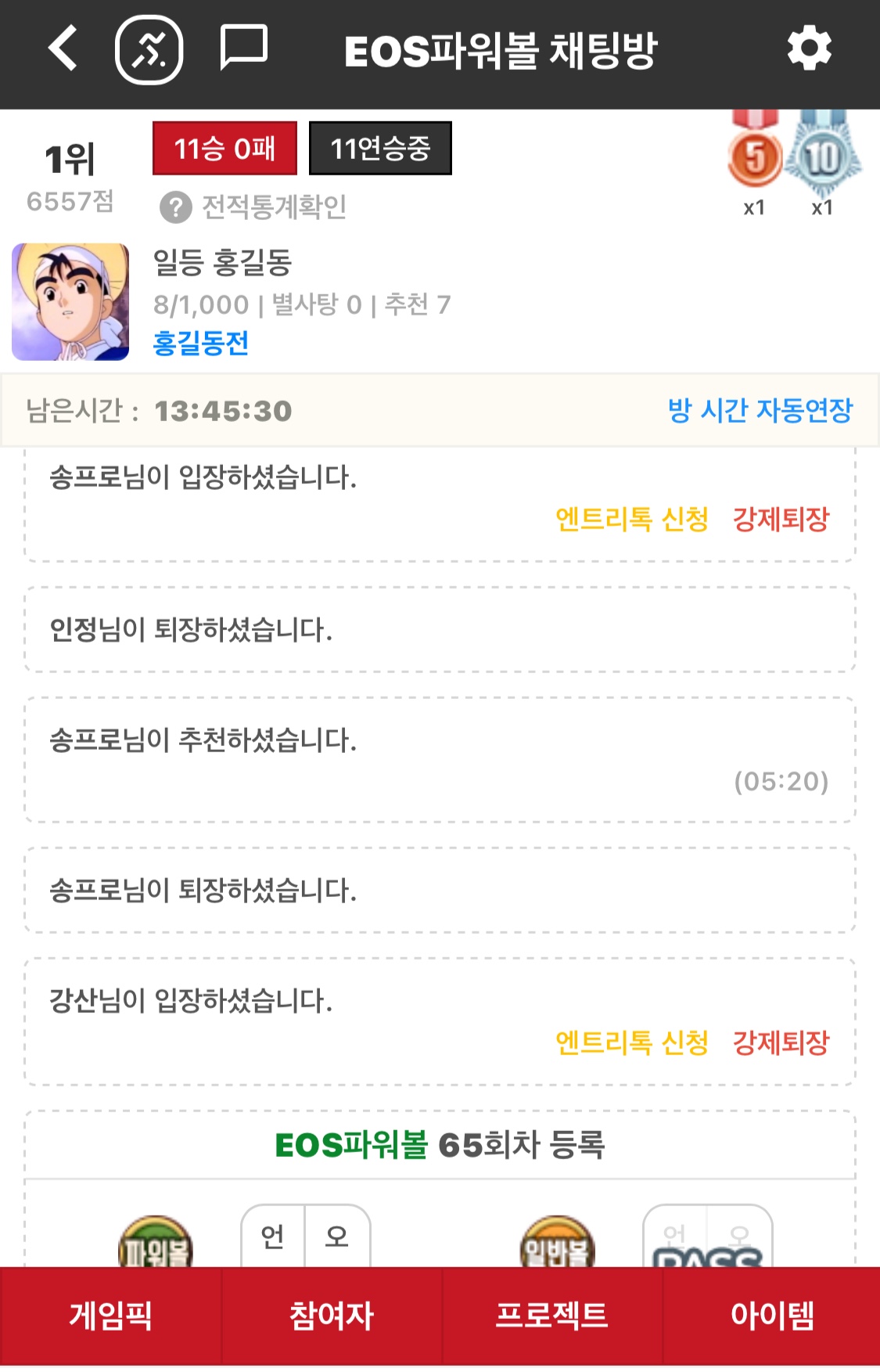880x1372 pixels.
Task: Go back using the top arrow
Action: click(63, 49)
